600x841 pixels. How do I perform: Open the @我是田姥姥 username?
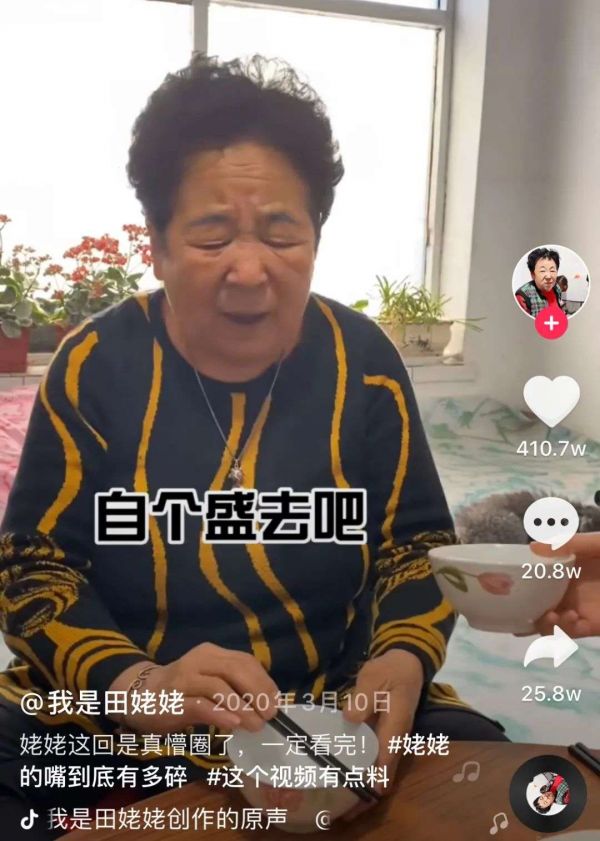click(x=103, y=702)
